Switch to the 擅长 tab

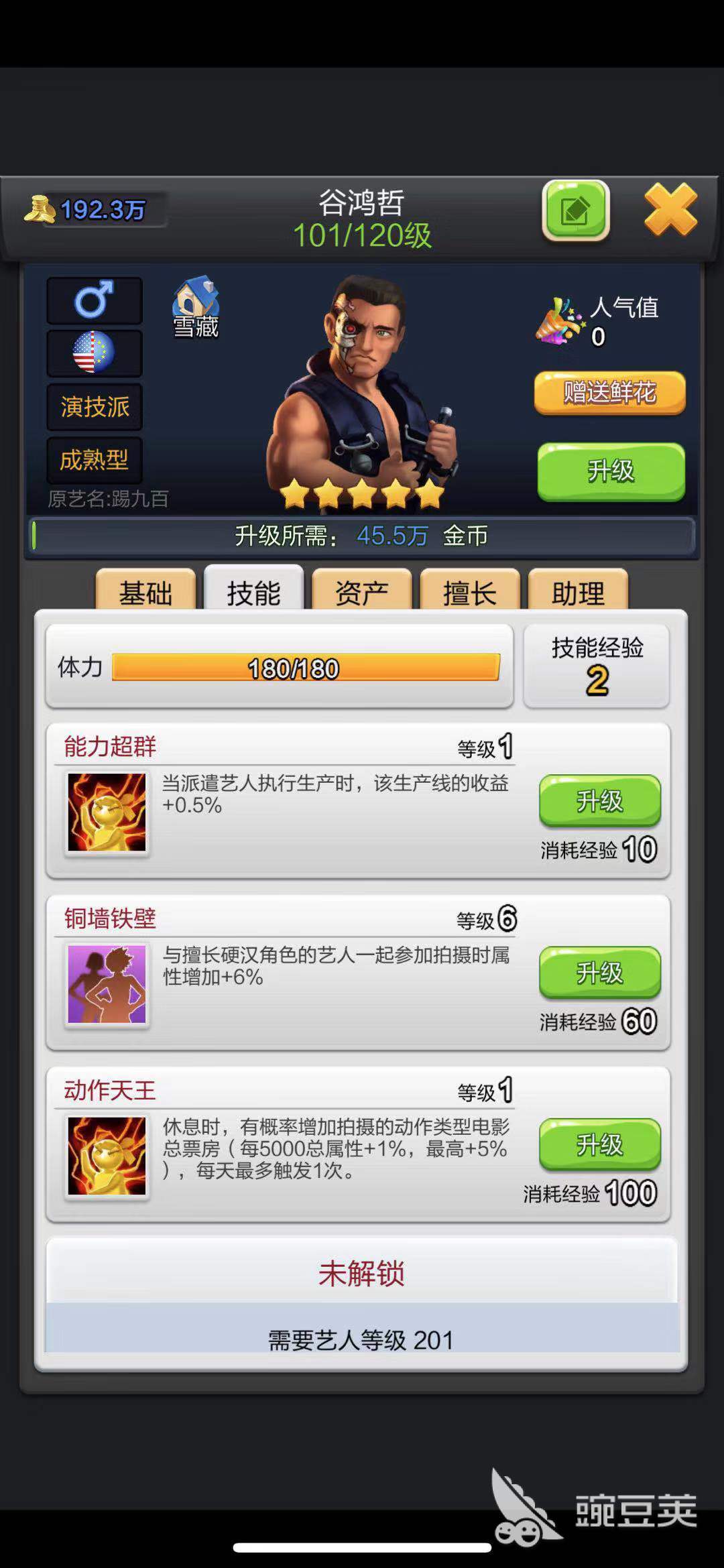[x=470, y=590]
